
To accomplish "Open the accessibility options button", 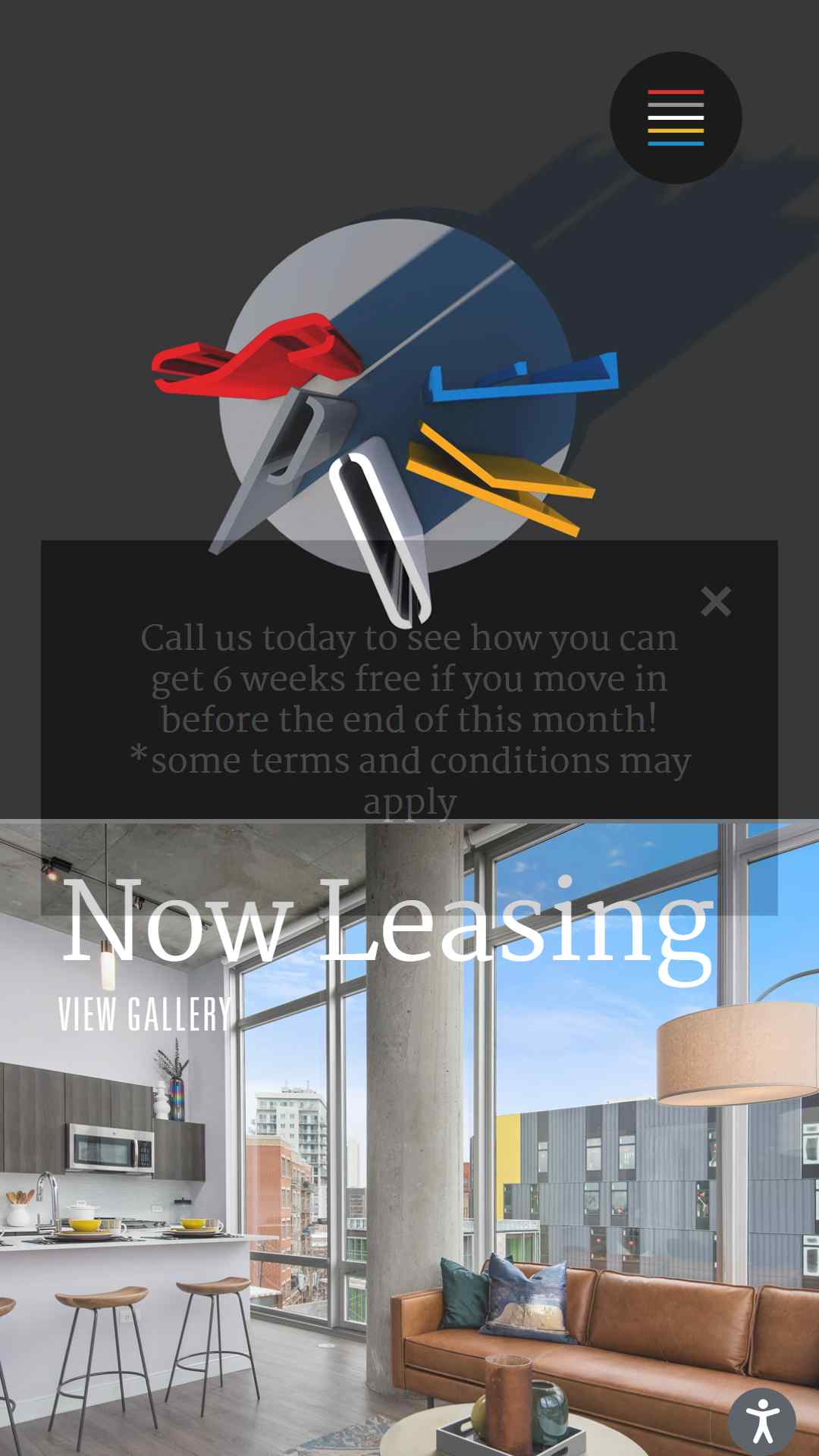I will point(762,1421).
